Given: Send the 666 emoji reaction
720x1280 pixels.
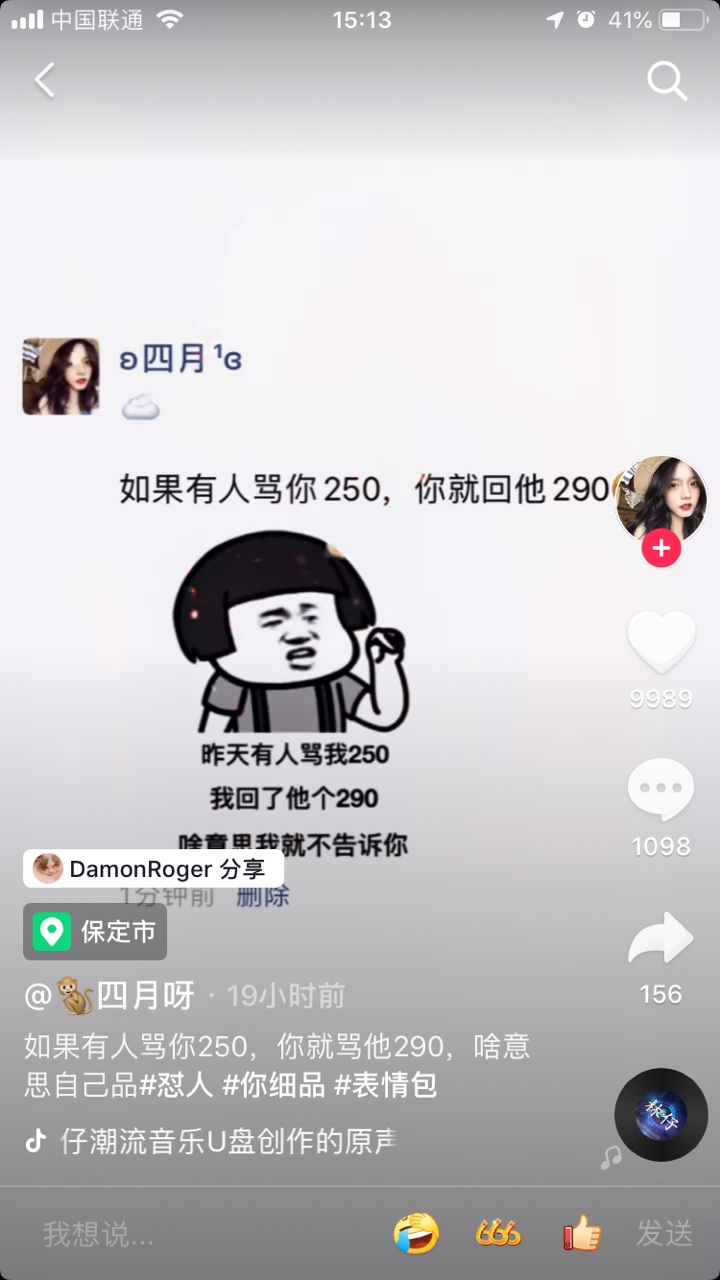Looking at the screenshot, I should [498, 1234].
